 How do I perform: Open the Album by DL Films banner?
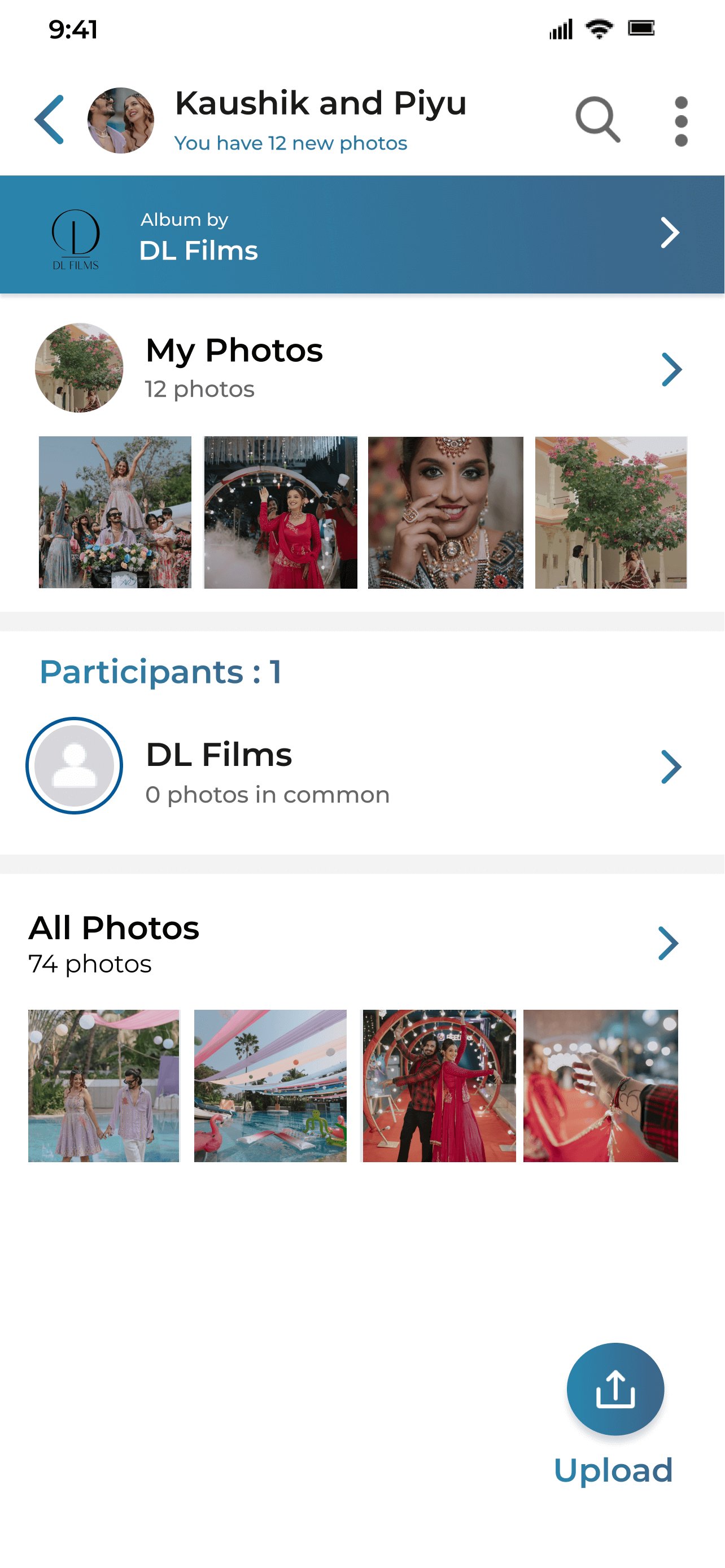tap(362, 234)
